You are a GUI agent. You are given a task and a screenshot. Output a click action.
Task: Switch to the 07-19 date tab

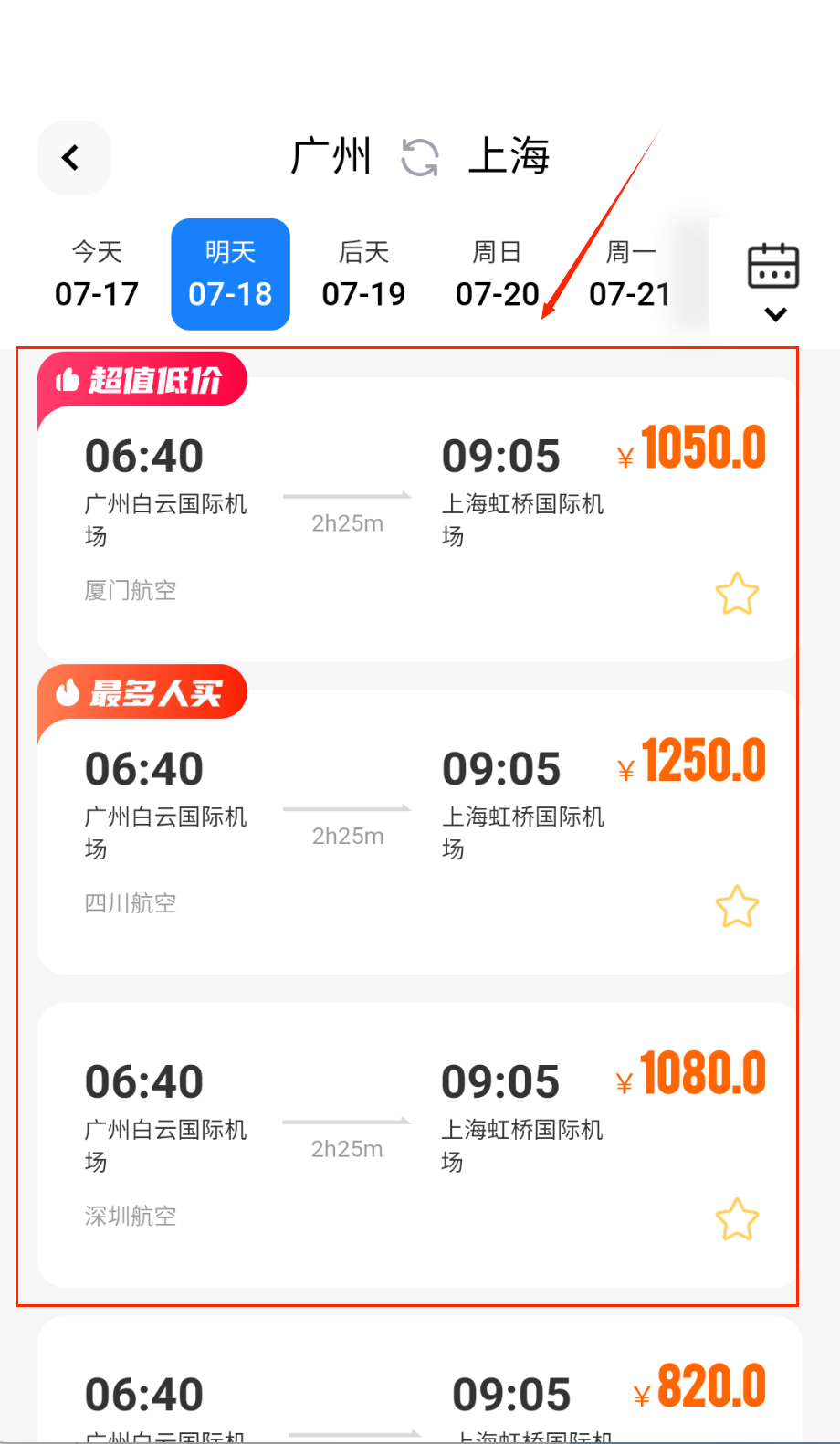click(x=363, y=274)
